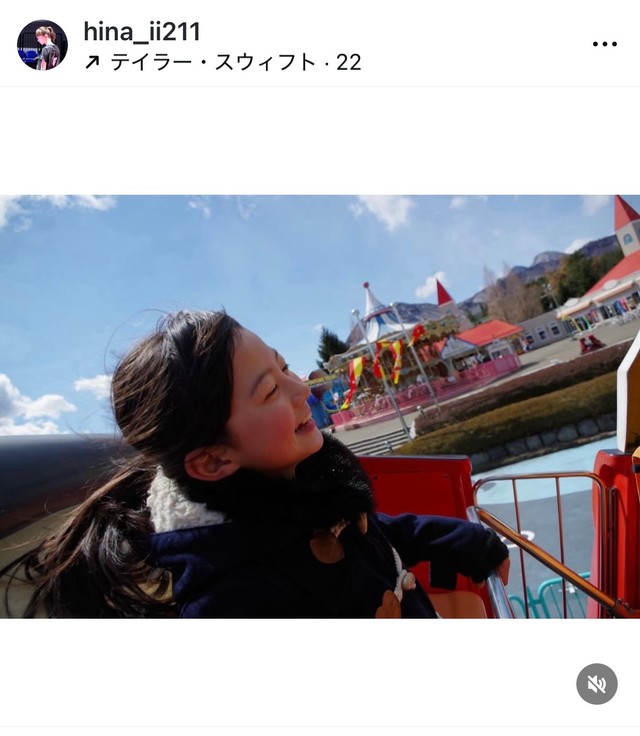Open hina_ii211's profile picture
Viewport: 640px width, 736px height.
click(x=42, y=45)
